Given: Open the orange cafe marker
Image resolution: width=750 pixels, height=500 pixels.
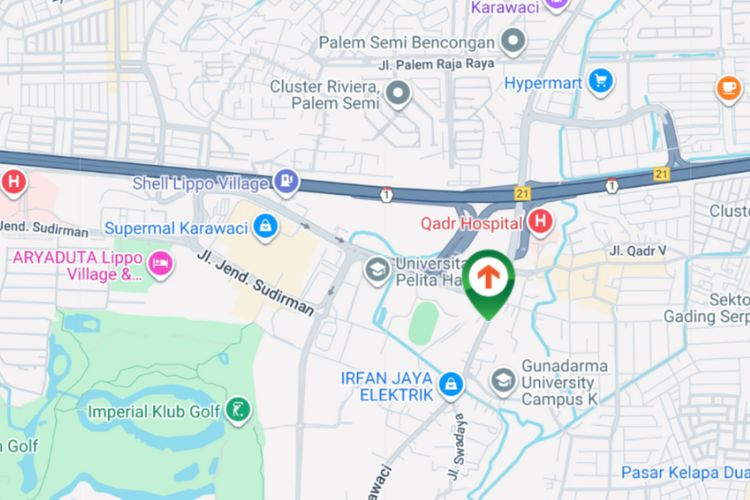Looking at the screenshot, I should (x=727, y=88).
